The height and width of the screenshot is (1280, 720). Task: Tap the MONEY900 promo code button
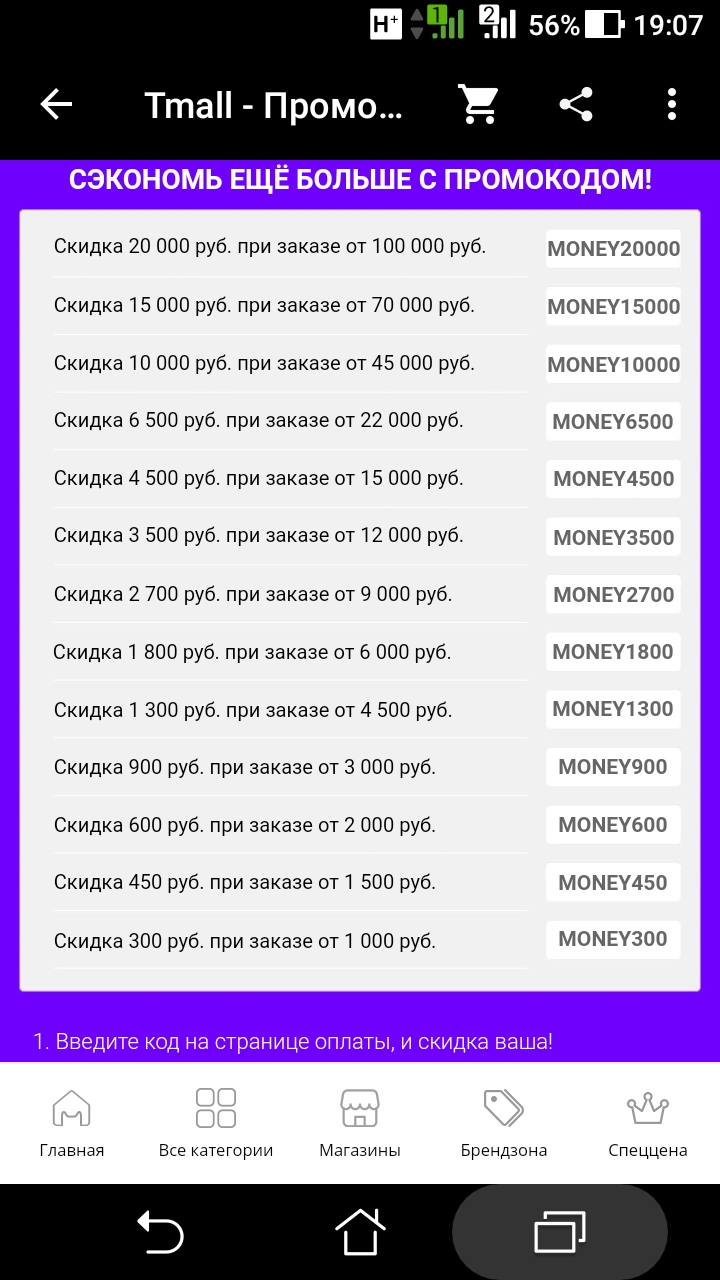[613, 767]
